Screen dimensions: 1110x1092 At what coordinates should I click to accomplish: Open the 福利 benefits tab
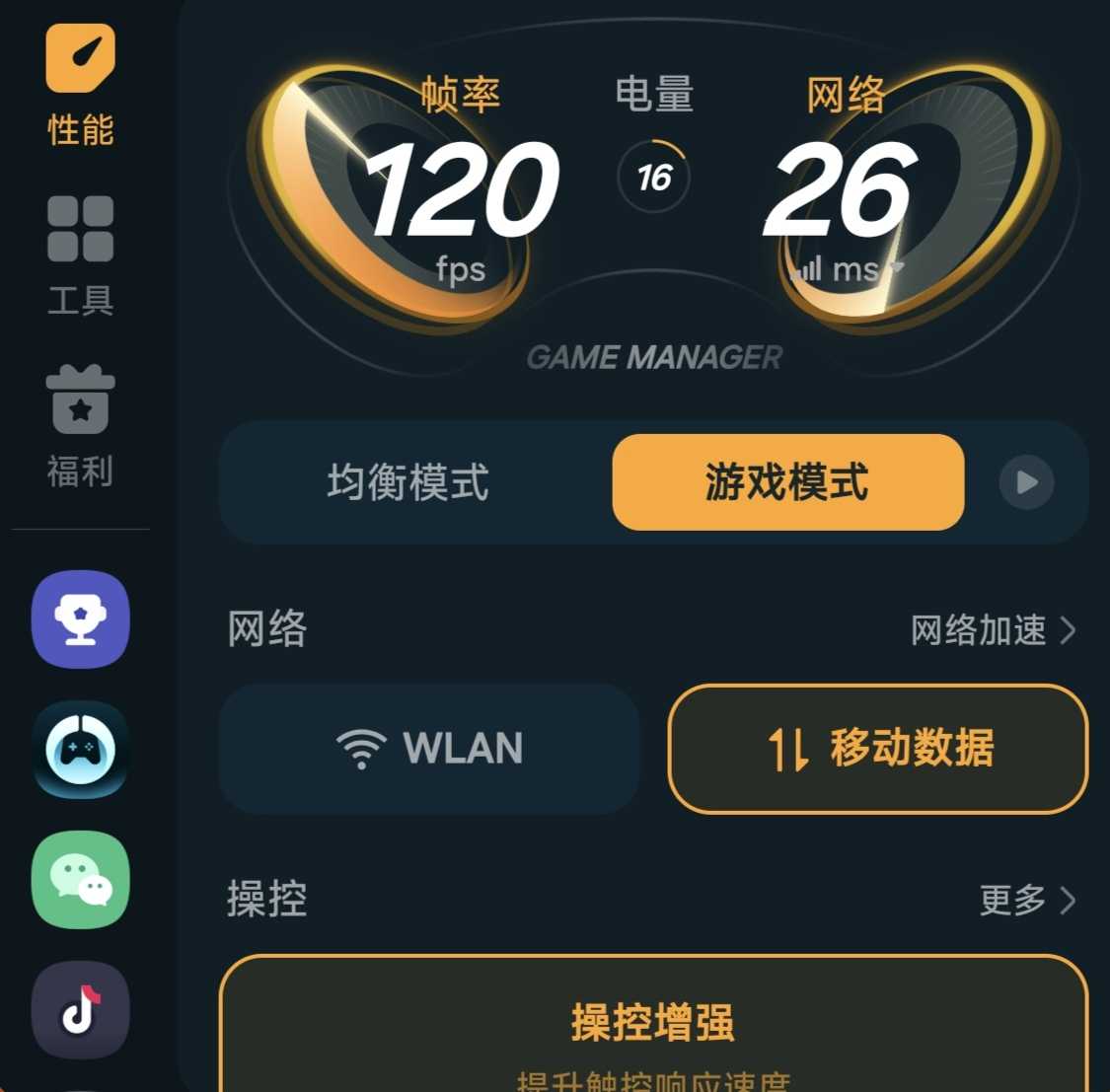tap(80, 426)
